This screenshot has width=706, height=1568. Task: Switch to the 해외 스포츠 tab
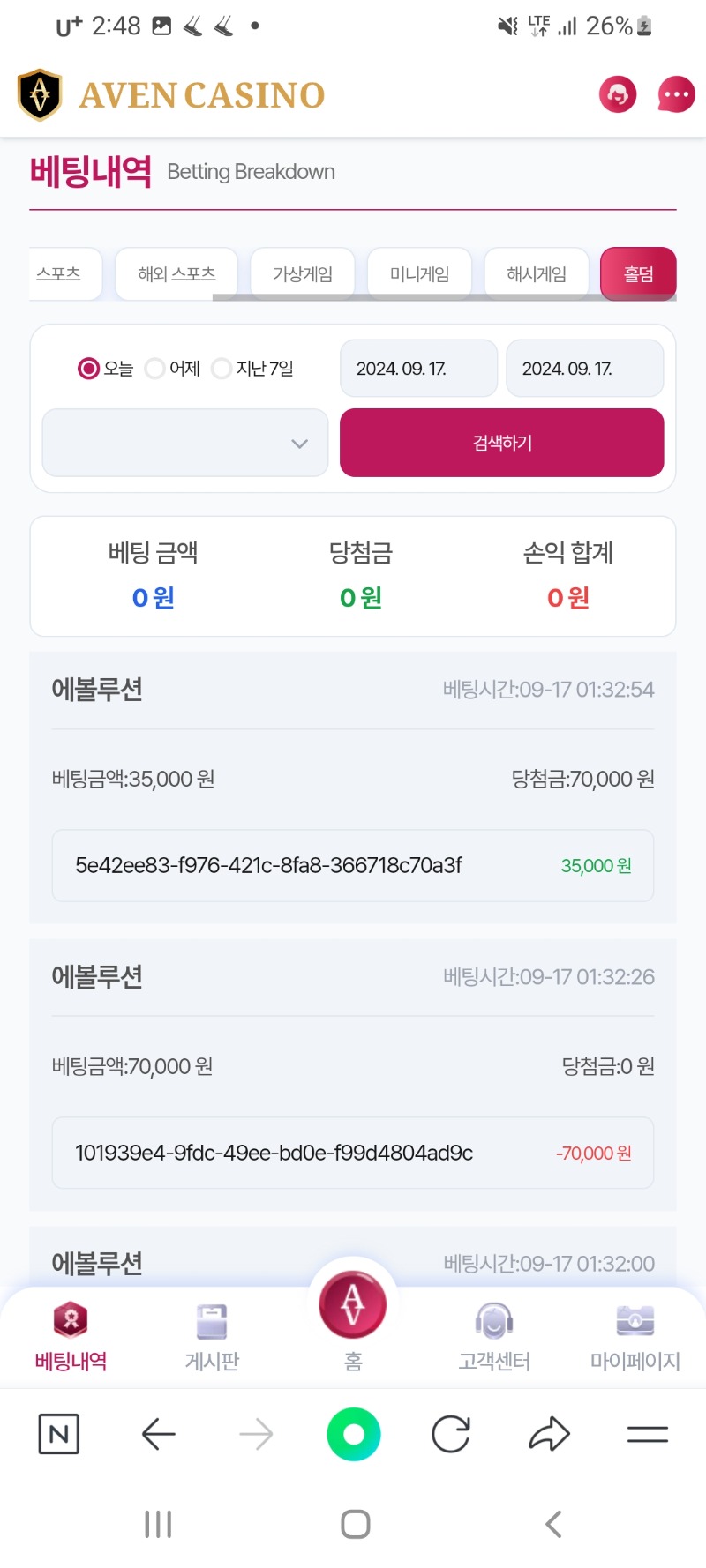click(176, 274)
